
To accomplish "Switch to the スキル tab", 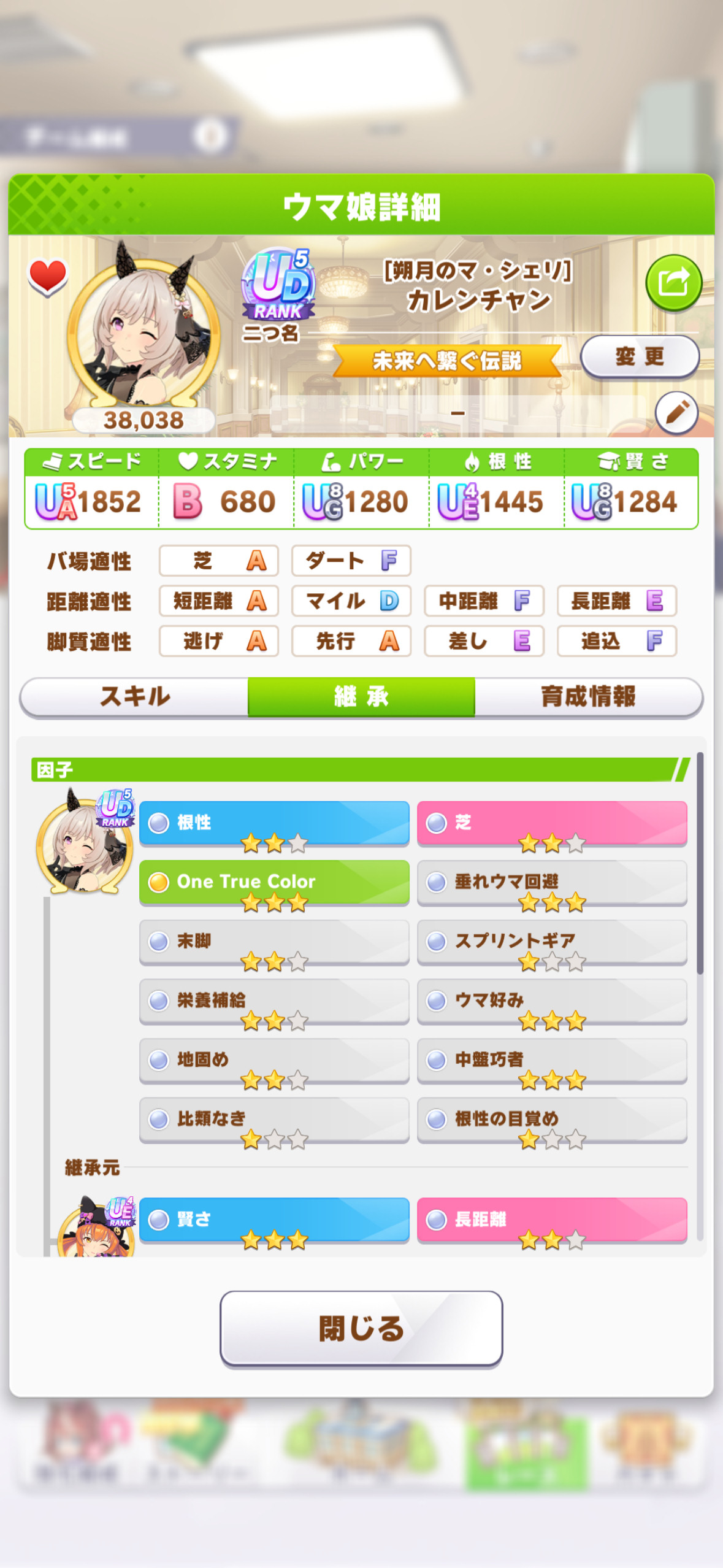I will (x=134, y=696).
